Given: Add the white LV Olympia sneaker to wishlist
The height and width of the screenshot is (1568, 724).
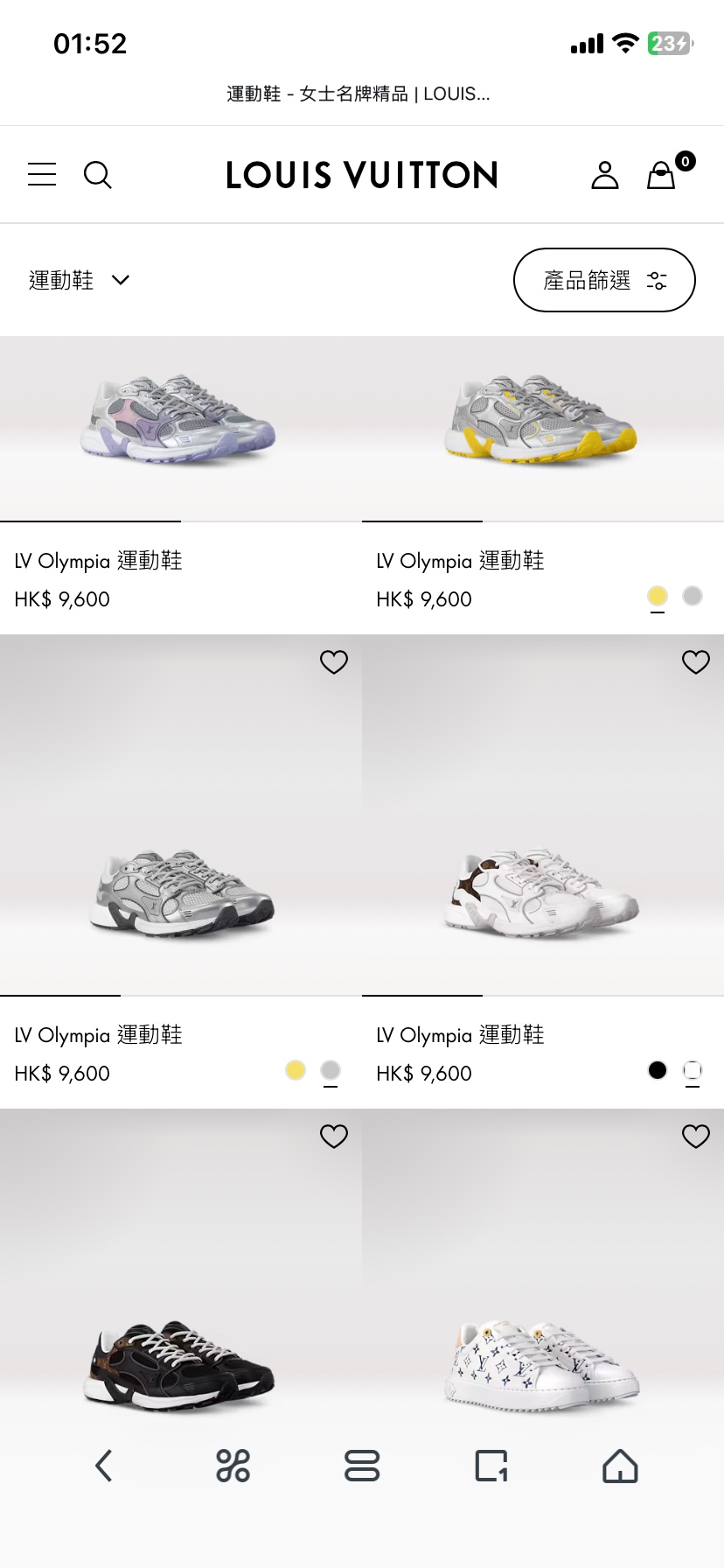Looking at the screenshot, I should point(696,662).
